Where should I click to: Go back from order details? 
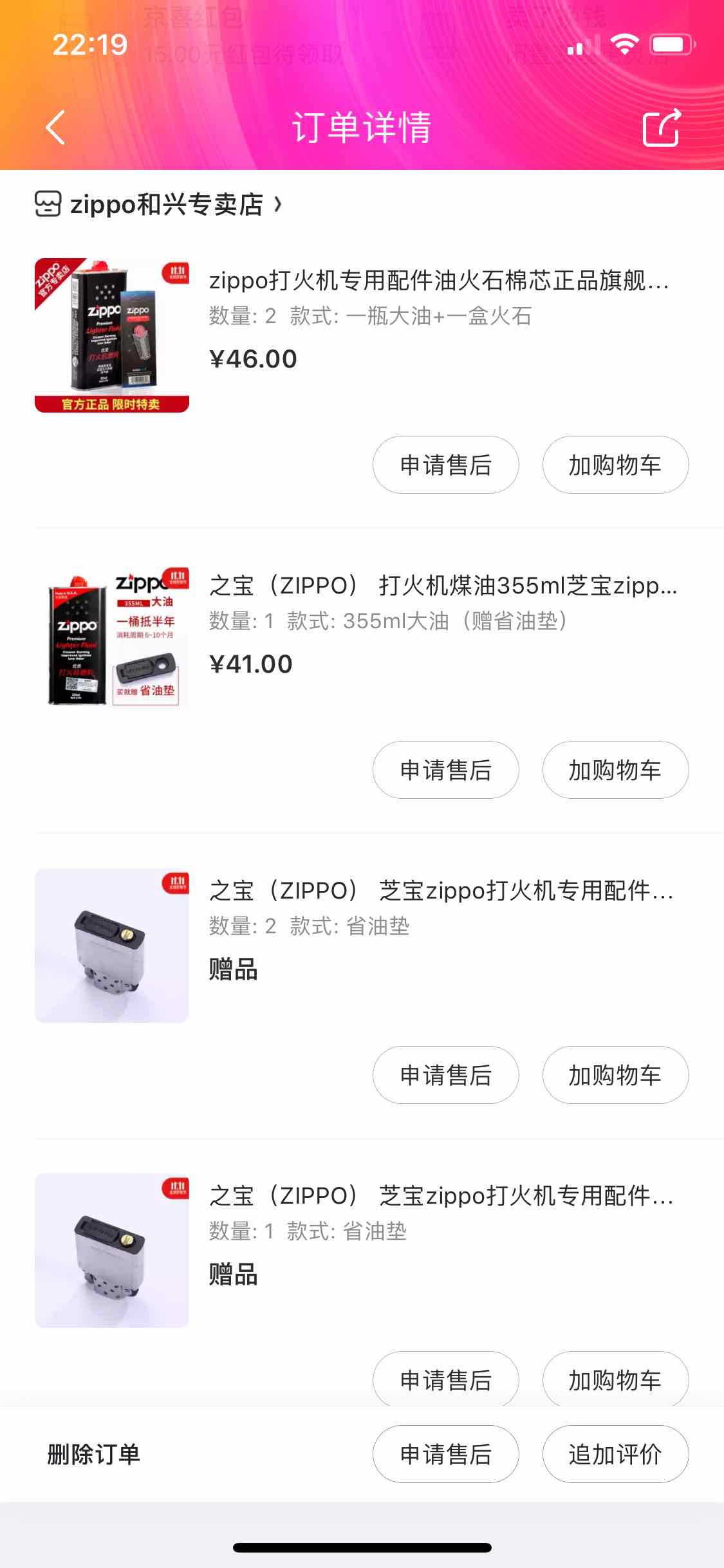pyautogui.click(x=56, y=127)
